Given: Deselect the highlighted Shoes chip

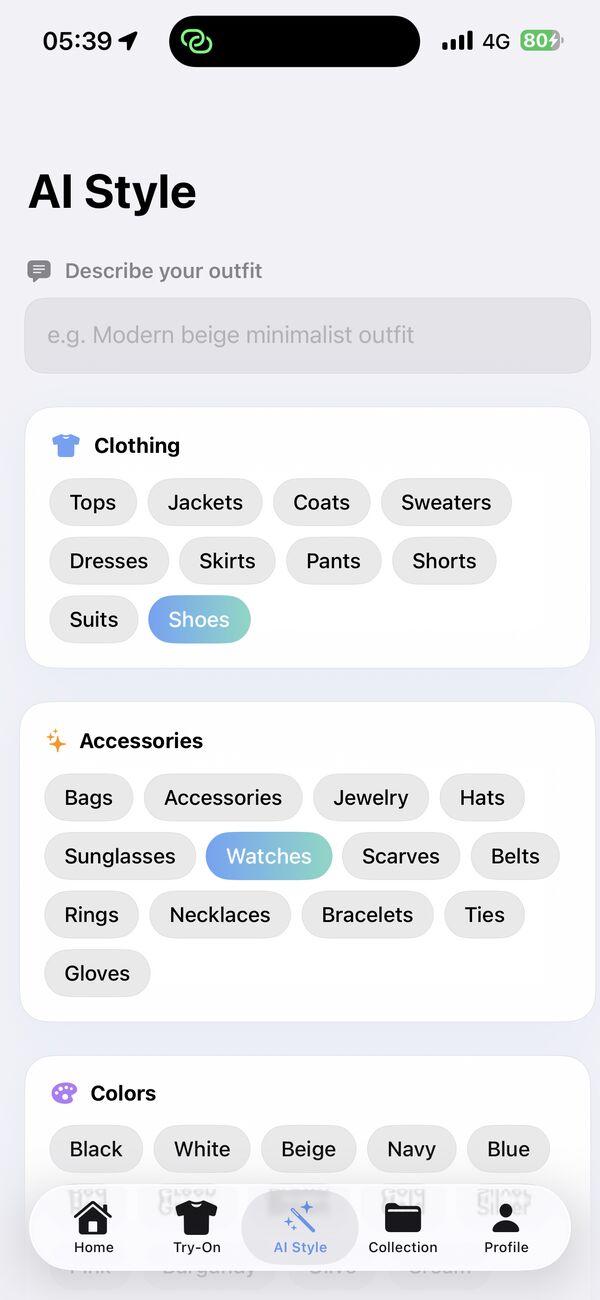Looking at the screenshot, I should pos(199,620).
